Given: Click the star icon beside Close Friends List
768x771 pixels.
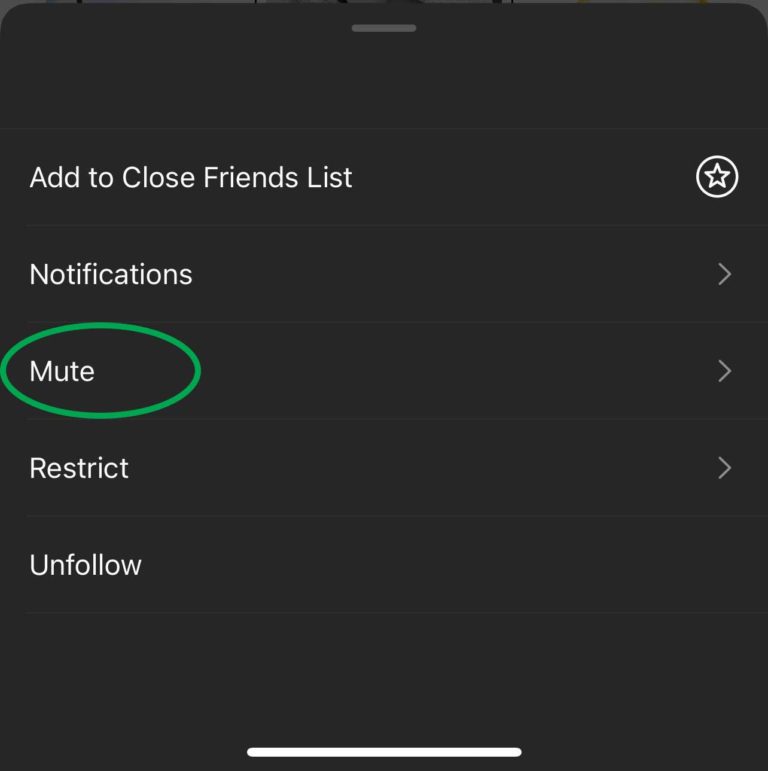Looking at the screenshot, I should [x=716, y=177].
